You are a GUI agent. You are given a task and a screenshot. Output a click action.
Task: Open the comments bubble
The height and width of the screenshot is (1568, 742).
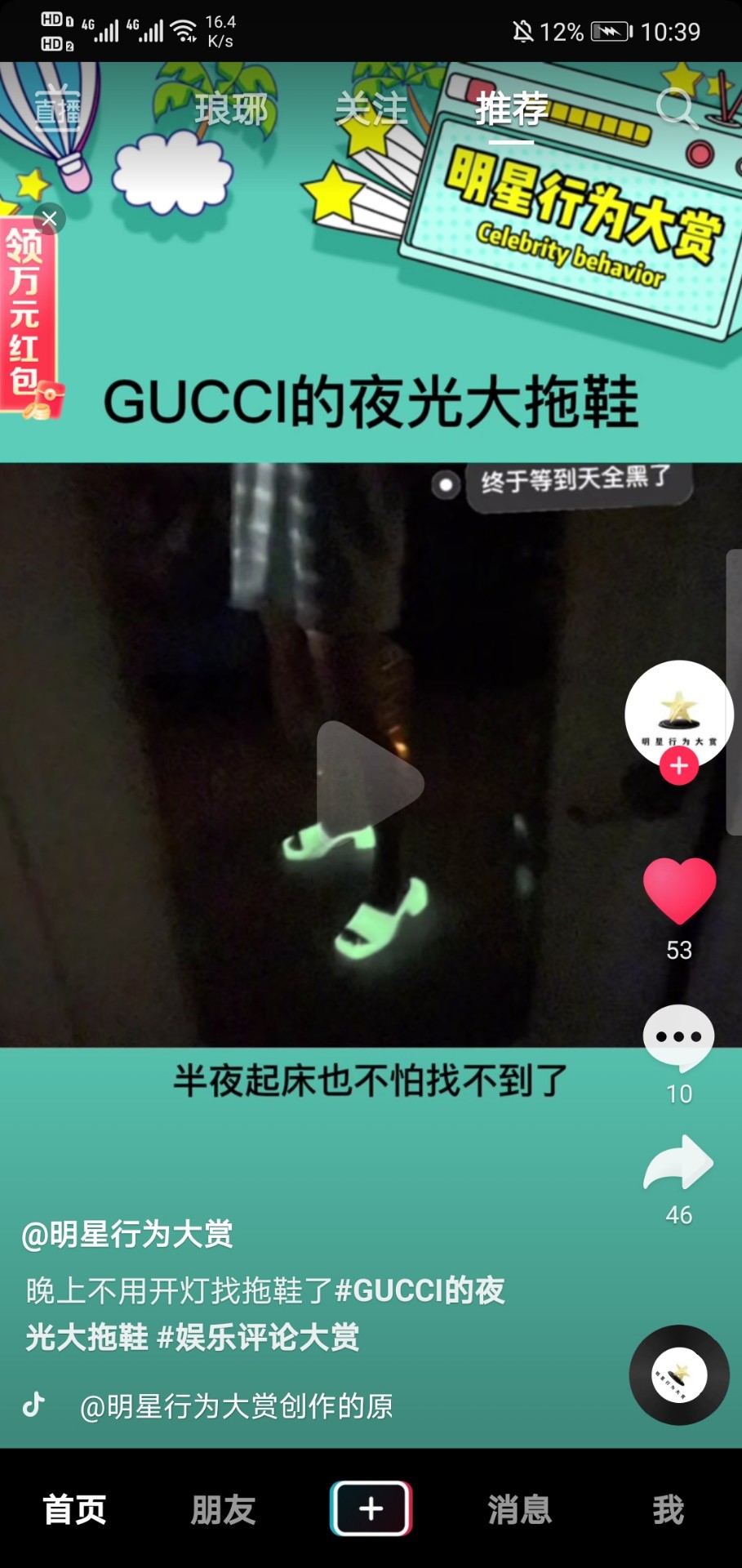[679, 1036]
